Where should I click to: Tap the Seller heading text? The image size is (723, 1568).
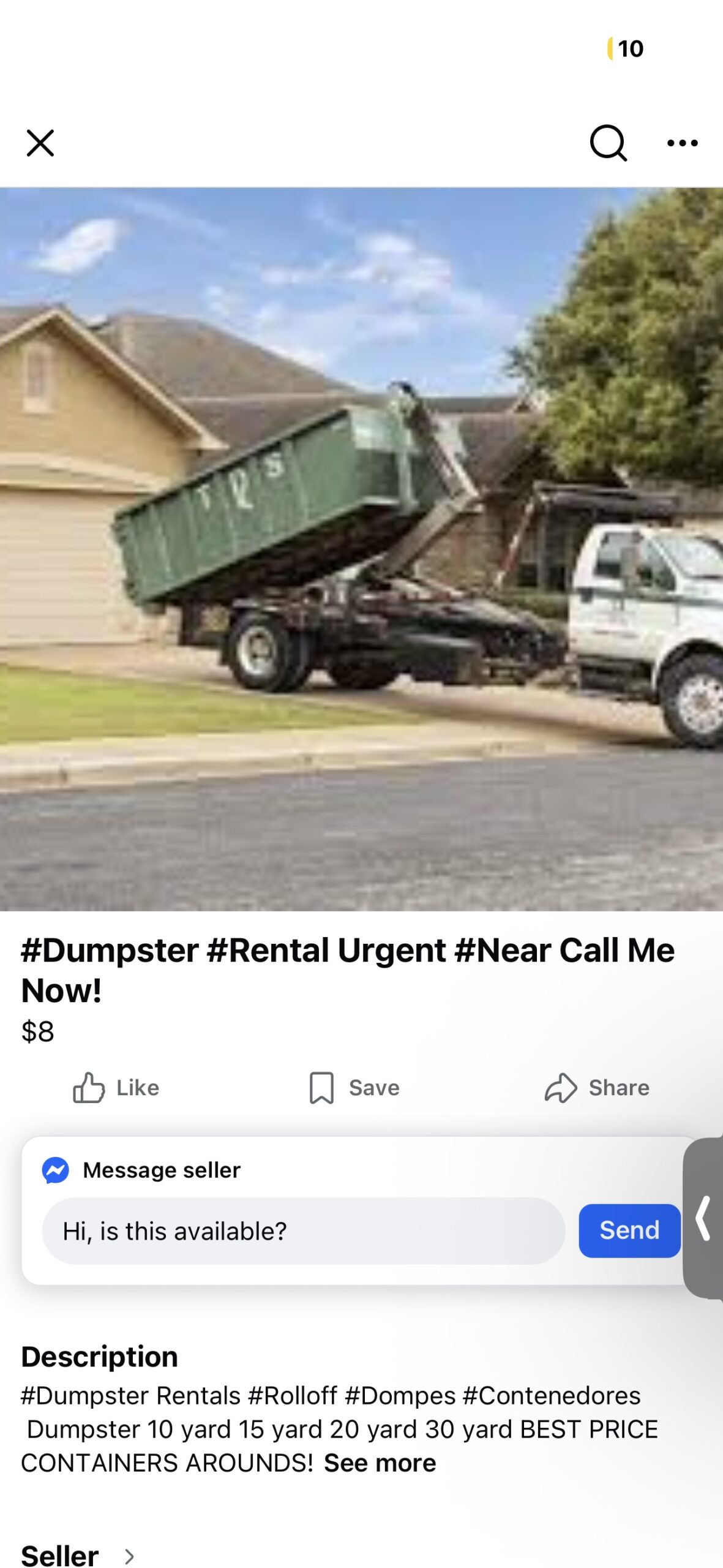[x=59, y=1556]
